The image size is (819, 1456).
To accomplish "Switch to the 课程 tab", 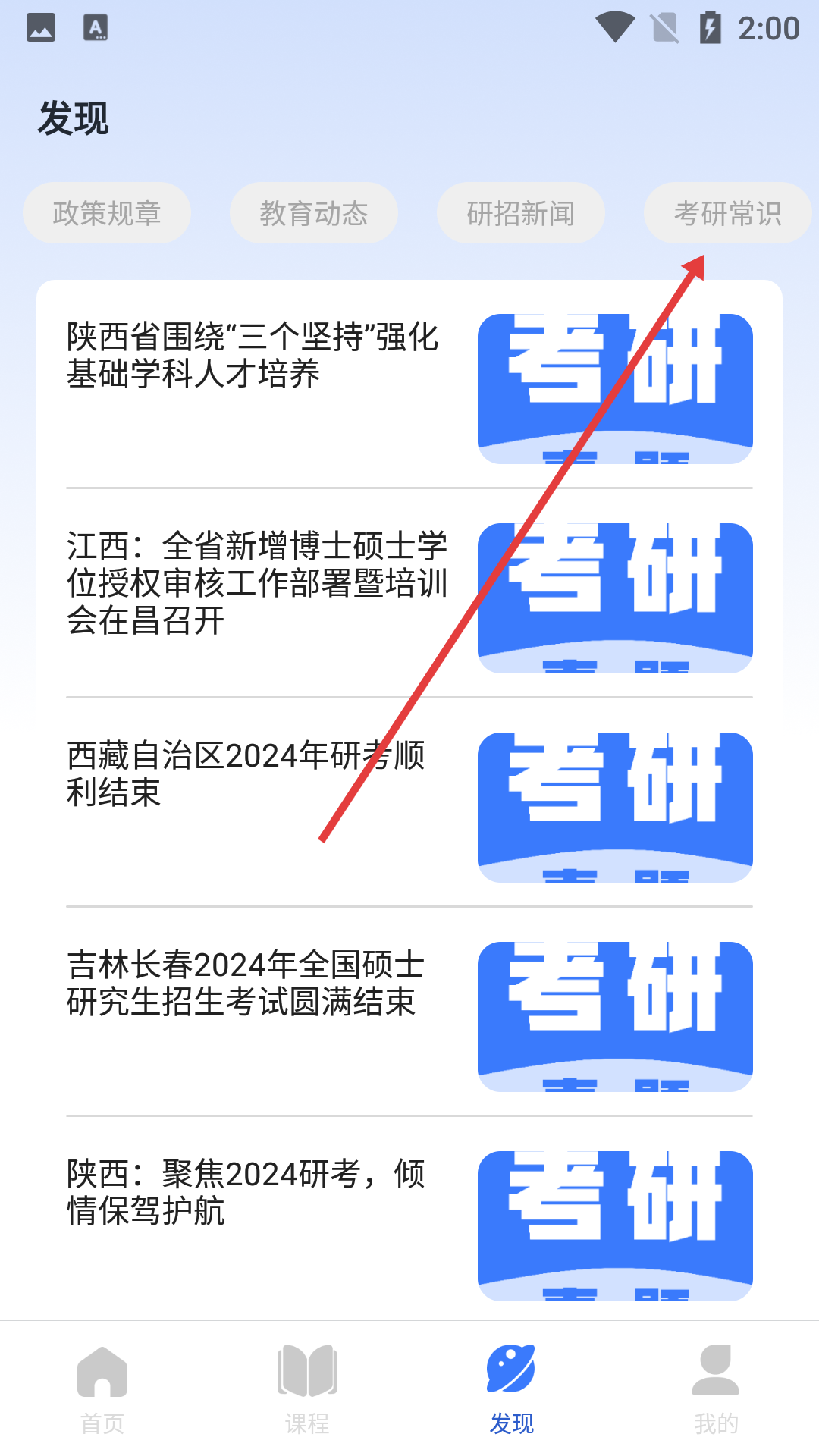I will click(x=307, y=1389).
